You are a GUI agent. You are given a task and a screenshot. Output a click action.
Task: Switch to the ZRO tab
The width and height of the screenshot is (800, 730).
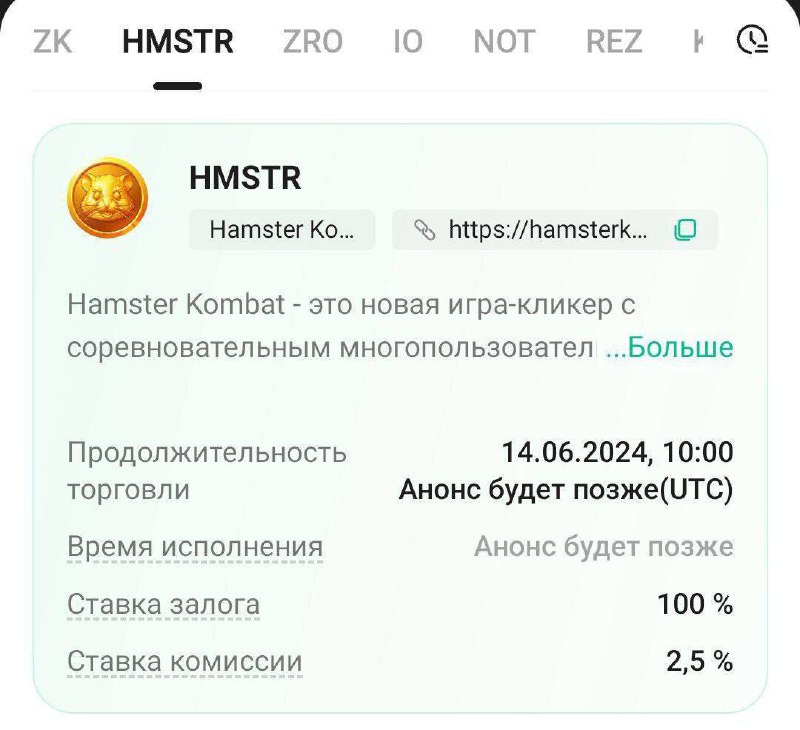[x=312, y=41]
